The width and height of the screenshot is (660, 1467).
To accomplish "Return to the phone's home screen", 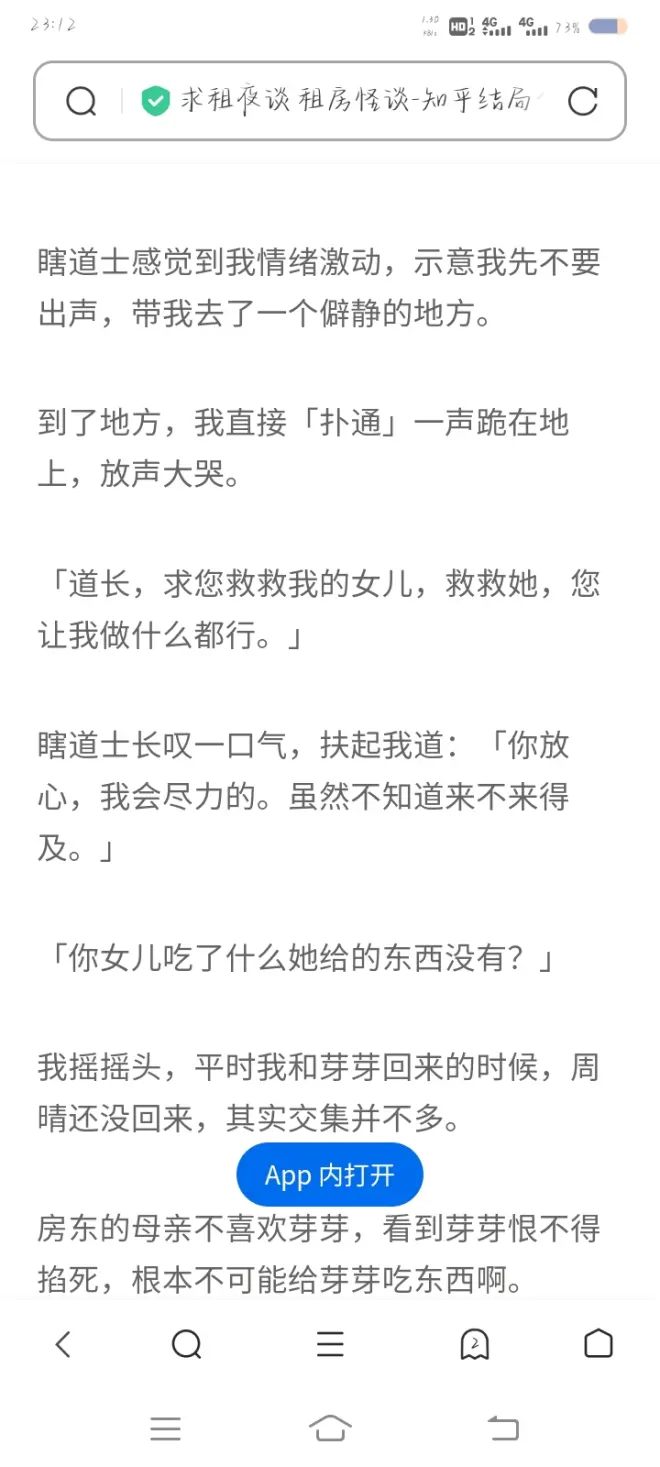I will tap(330, 1428).
